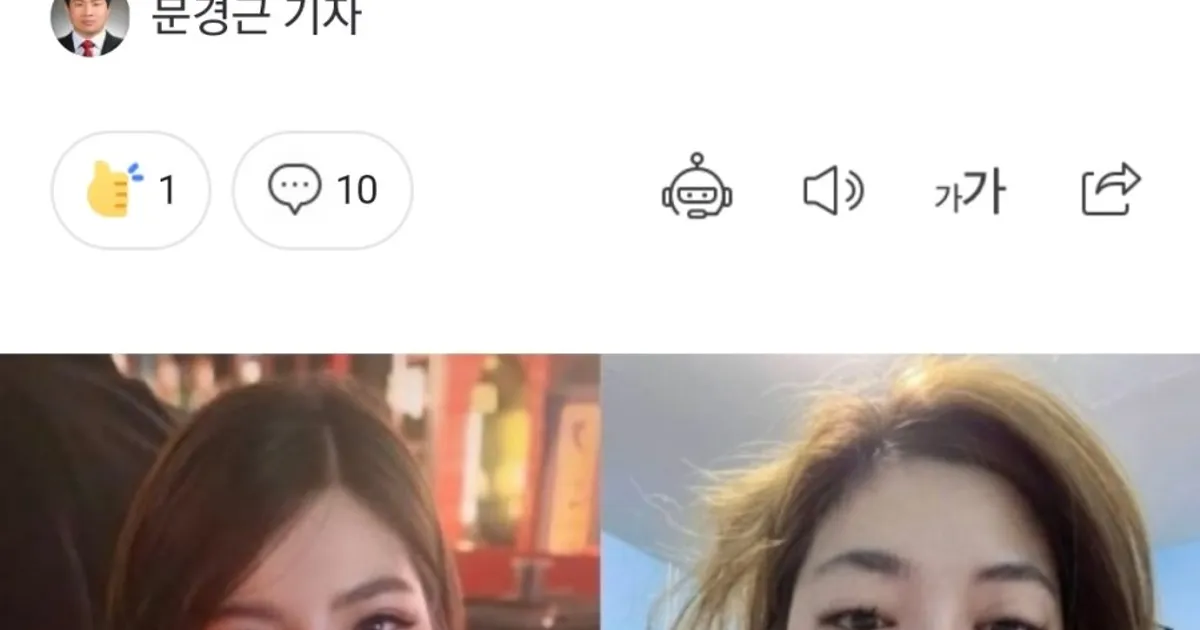Screen dimensions: 1200x630
Task: Open the AI summary robot icon
Action: [x=696, y=187]
